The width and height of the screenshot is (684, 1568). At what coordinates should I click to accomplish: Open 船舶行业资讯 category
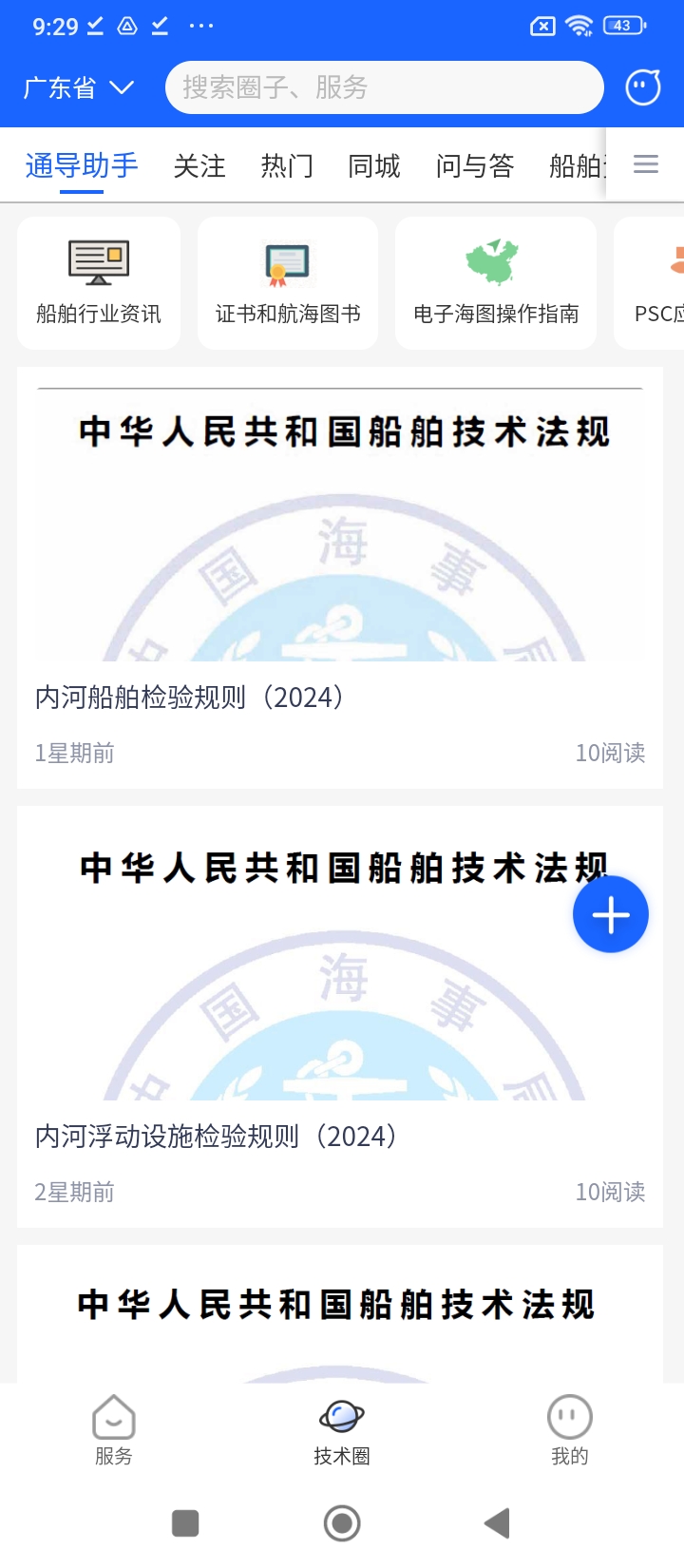99,283
